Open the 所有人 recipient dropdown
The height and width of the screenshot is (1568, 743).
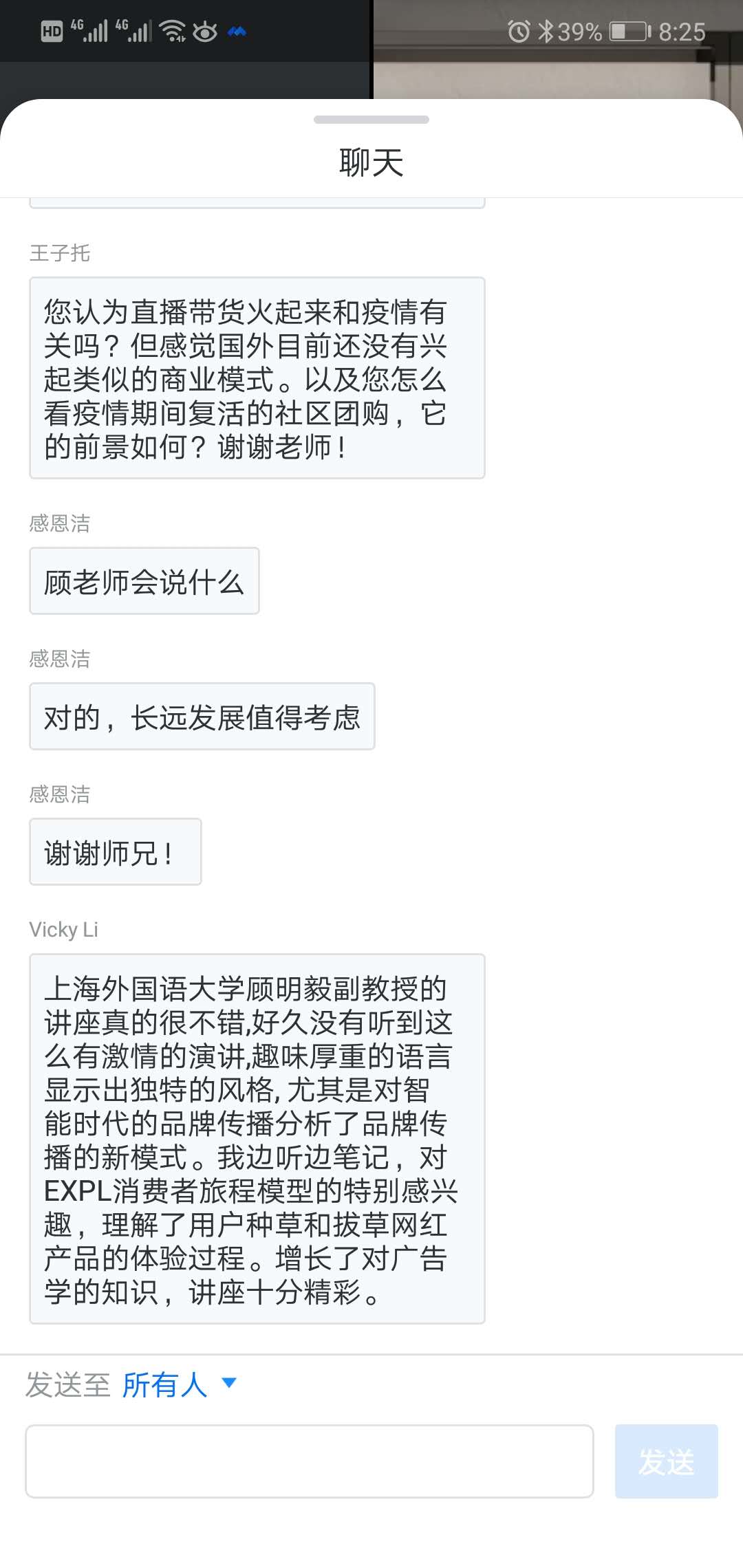179,1384
